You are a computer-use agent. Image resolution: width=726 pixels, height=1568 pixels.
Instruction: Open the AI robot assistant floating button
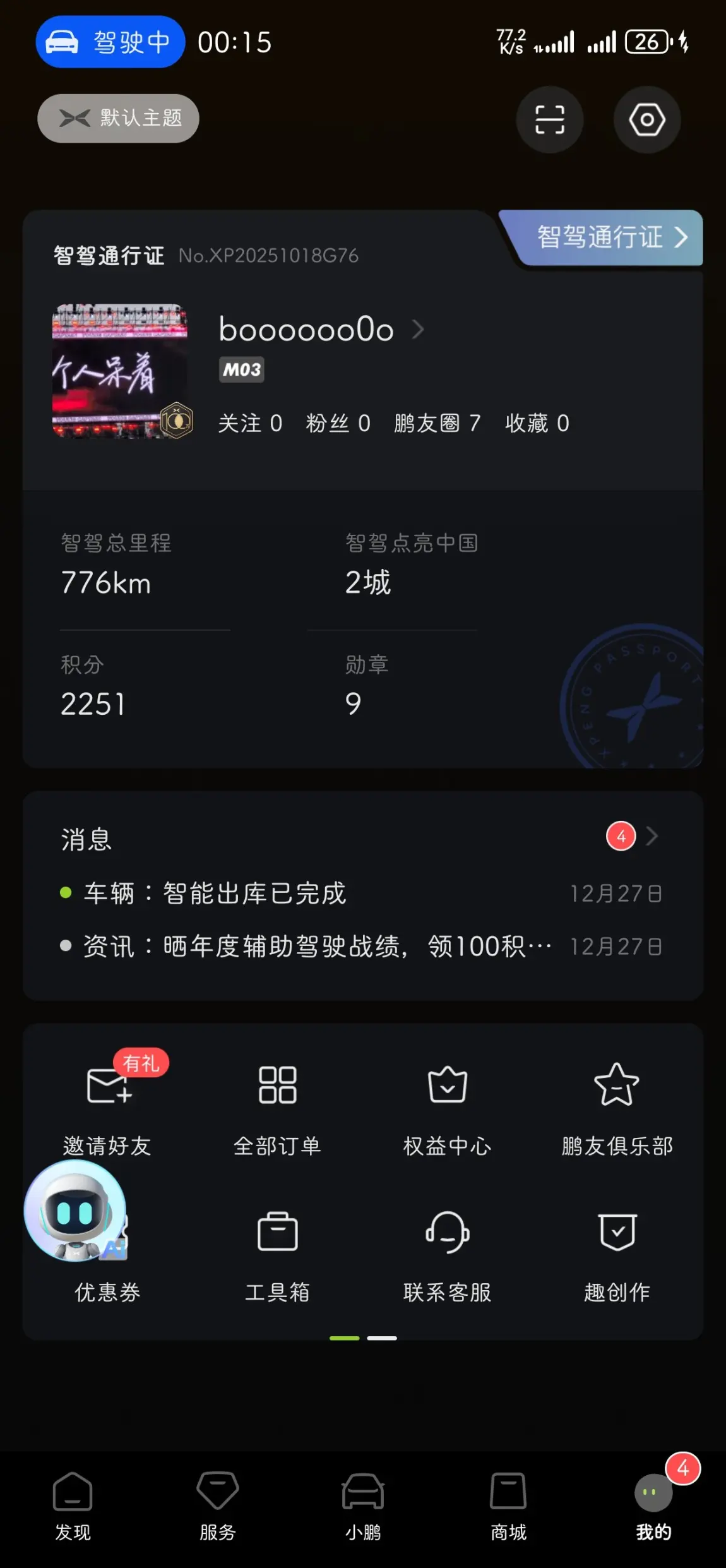pos(74,1211)
